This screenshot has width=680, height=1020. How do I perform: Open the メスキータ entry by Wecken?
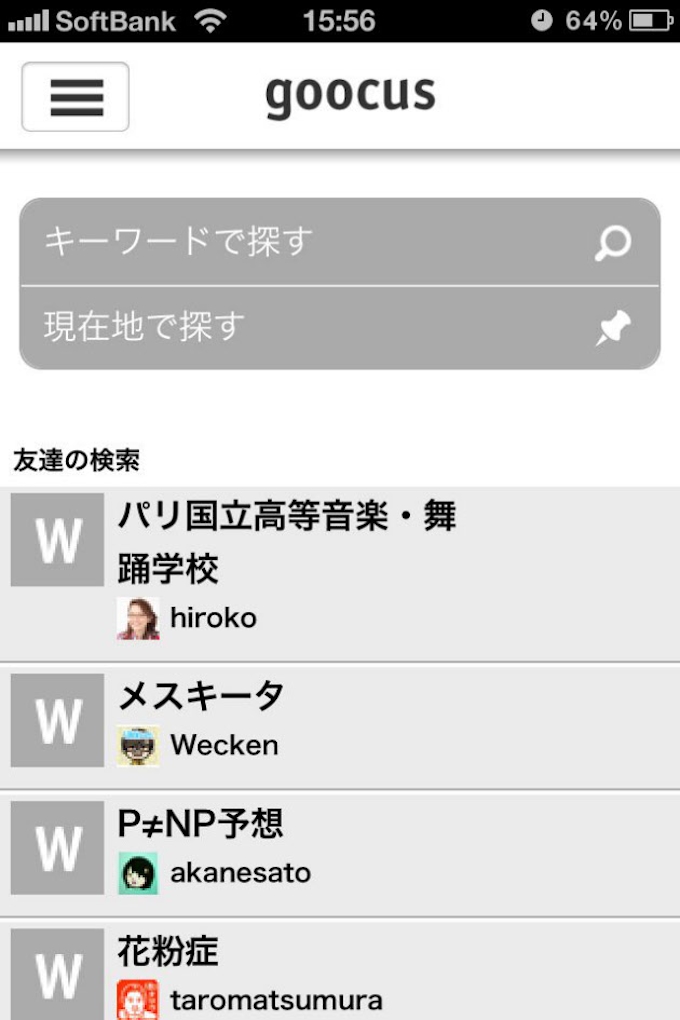click(x=340, y=724)
